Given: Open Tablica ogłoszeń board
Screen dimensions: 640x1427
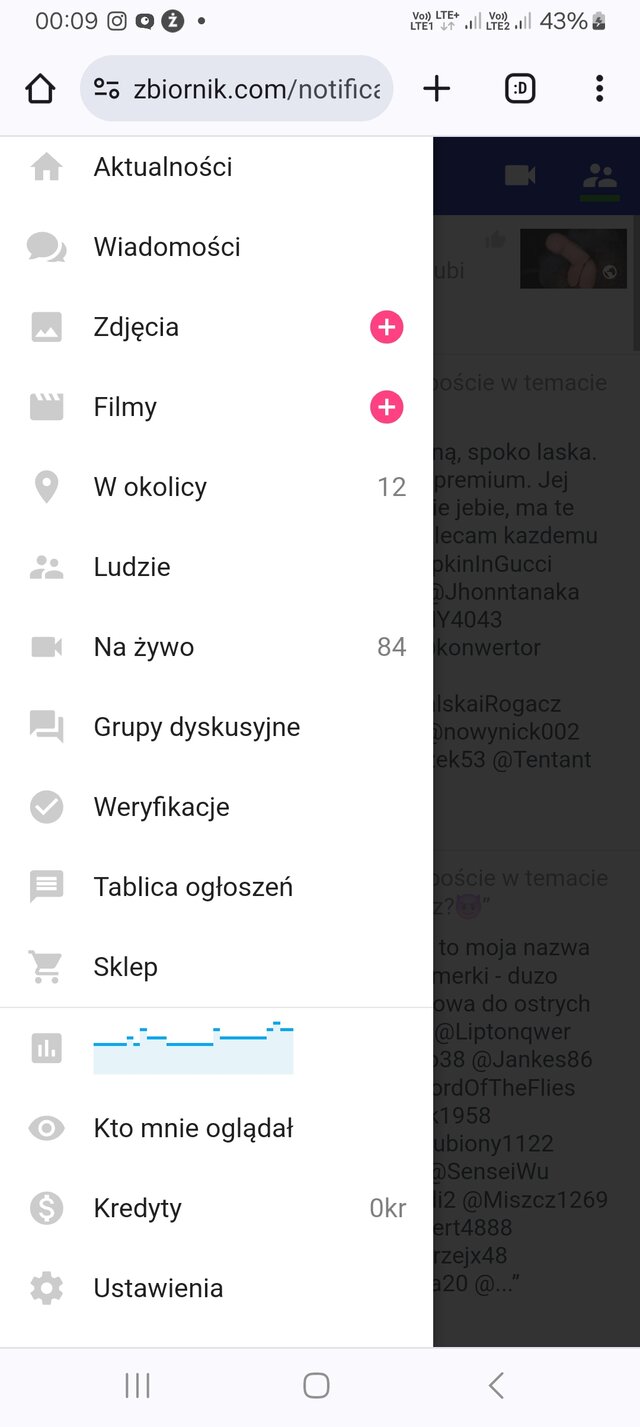Looking at the screenshot, I should tap(193, 887).
